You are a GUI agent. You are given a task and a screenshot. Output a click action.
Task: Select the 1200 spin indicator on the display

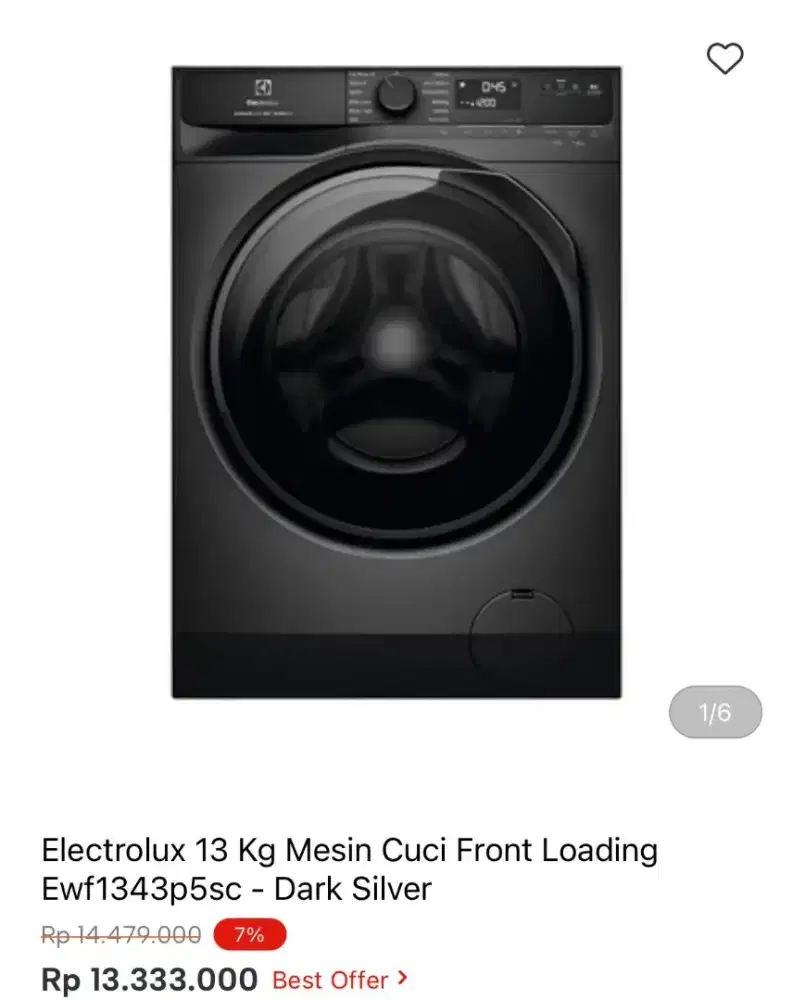[x=487, y=102]
